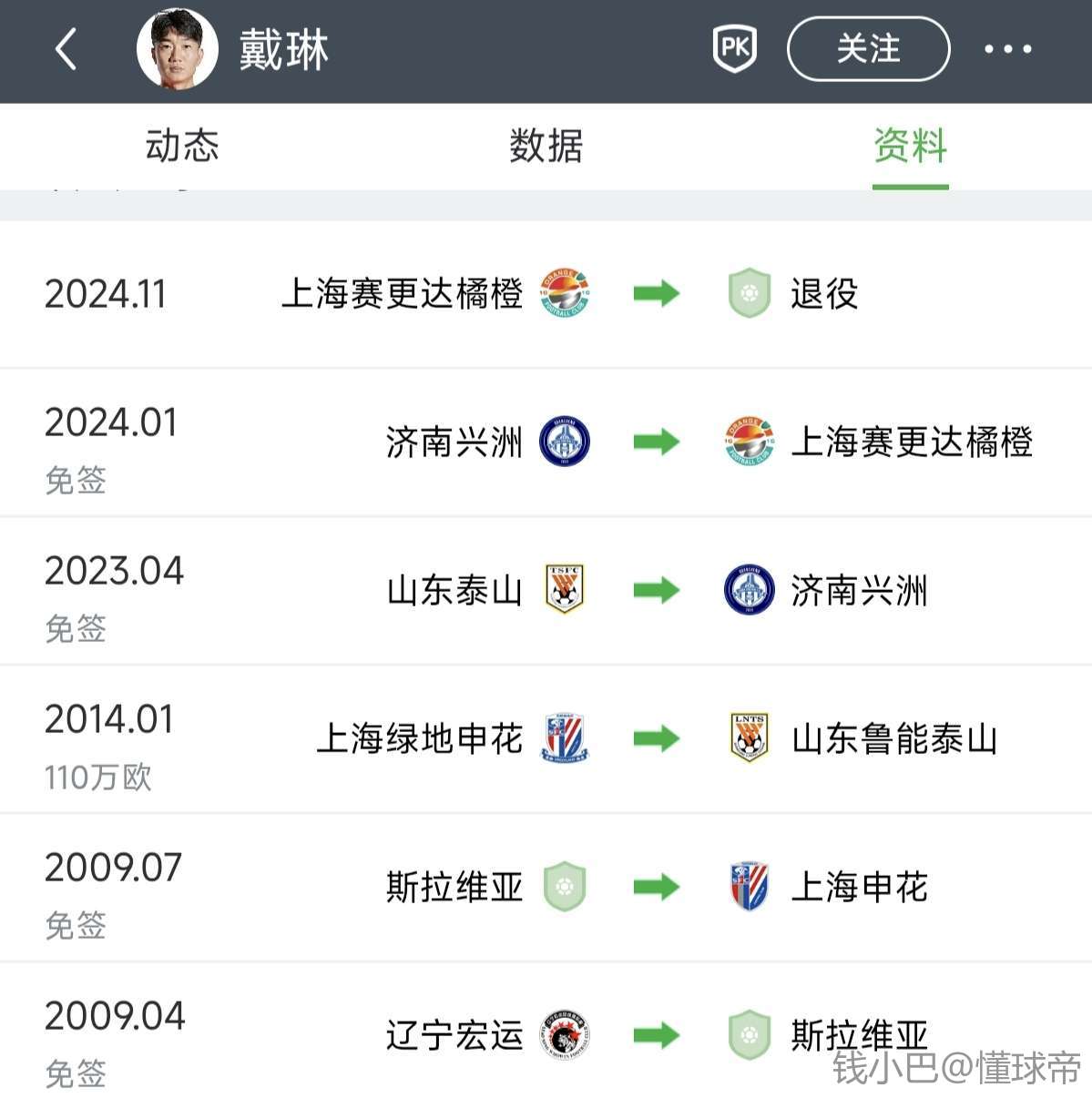Open the PK comparison shield icon

coord(734,49)
